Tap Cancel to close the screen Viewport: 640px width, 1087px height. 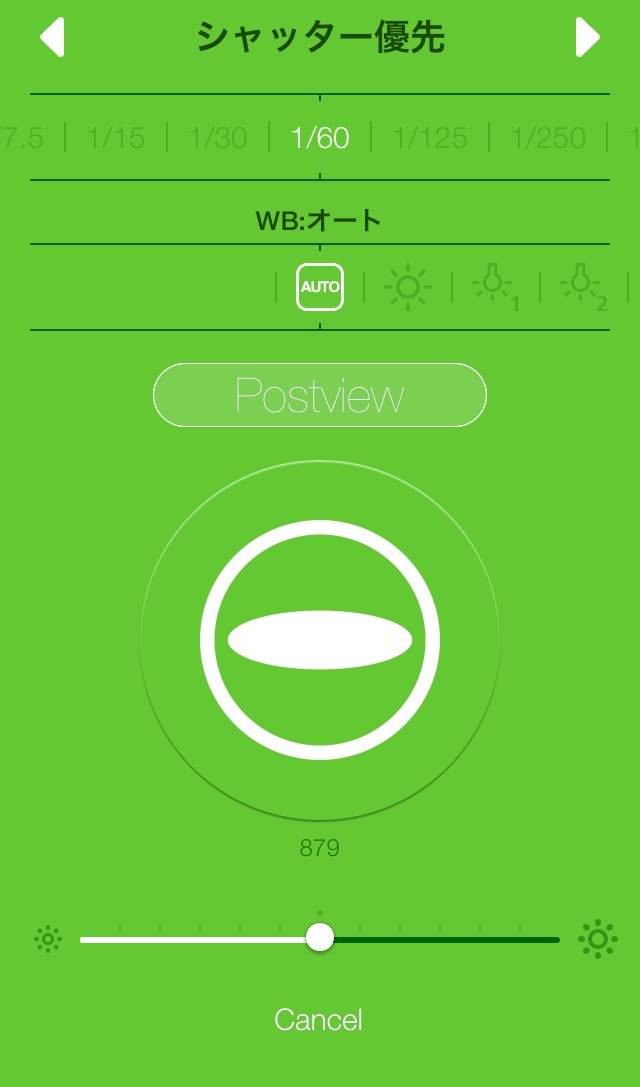[319, 1020]
